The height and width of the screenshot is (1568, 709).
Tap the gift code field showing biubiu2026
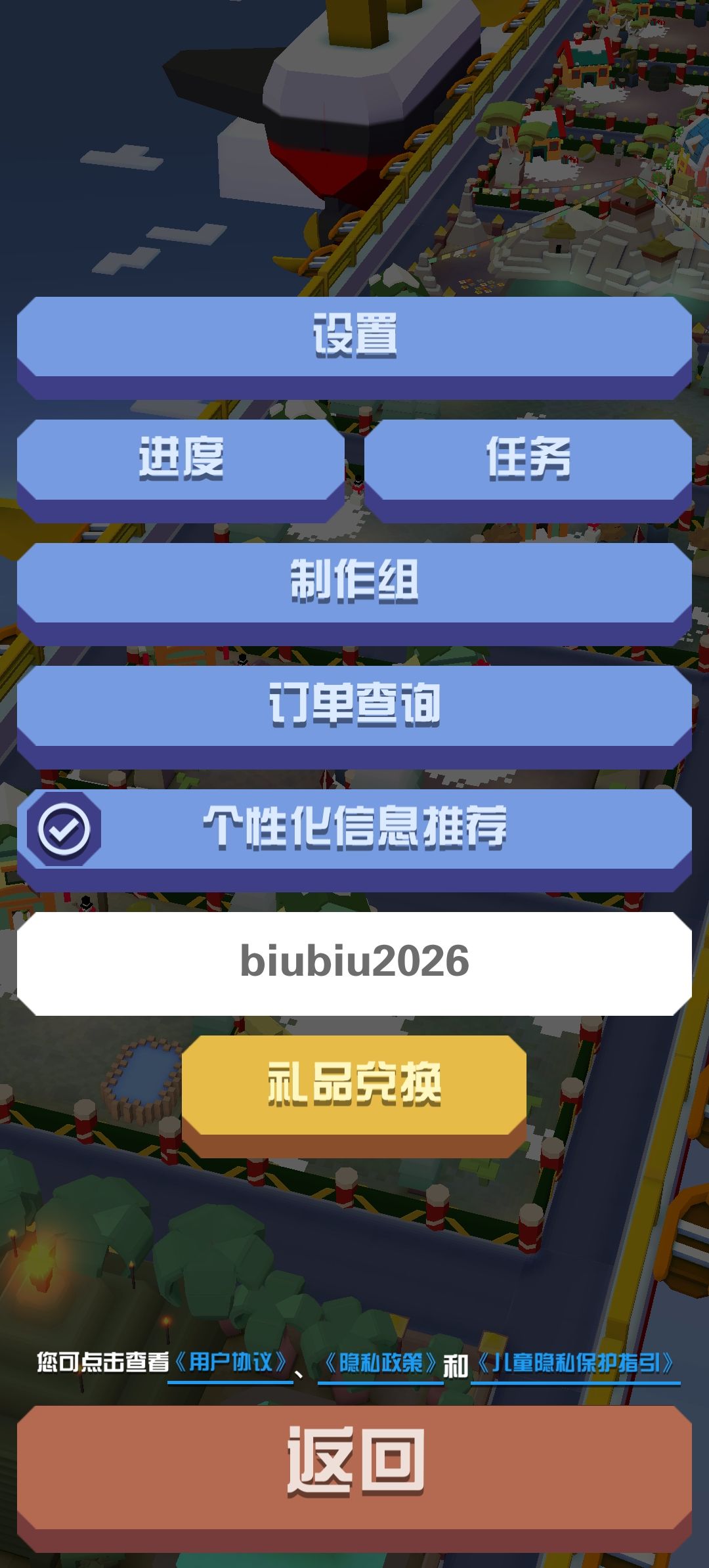(x=354, y=963)
